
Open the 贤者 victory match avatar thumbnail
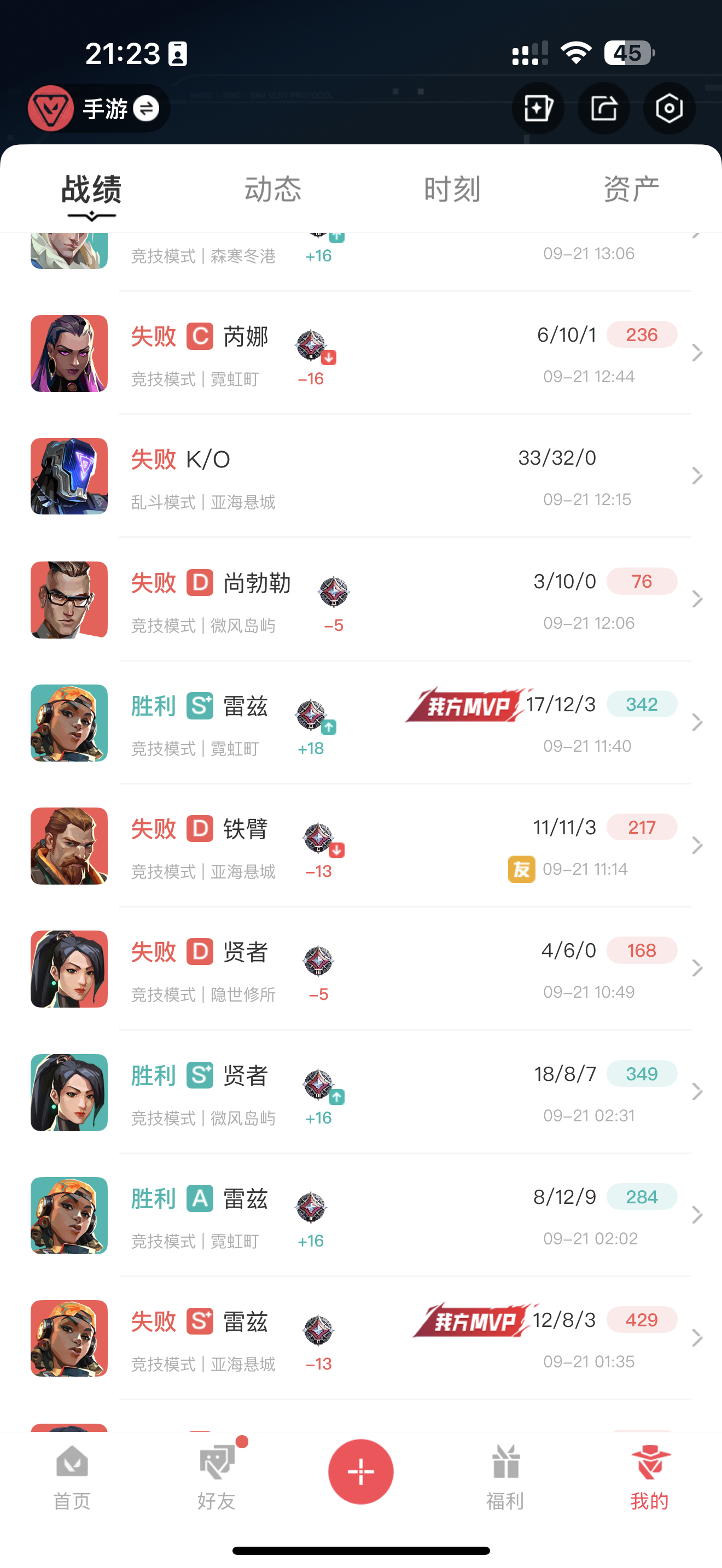click(x=68, y=1092)
